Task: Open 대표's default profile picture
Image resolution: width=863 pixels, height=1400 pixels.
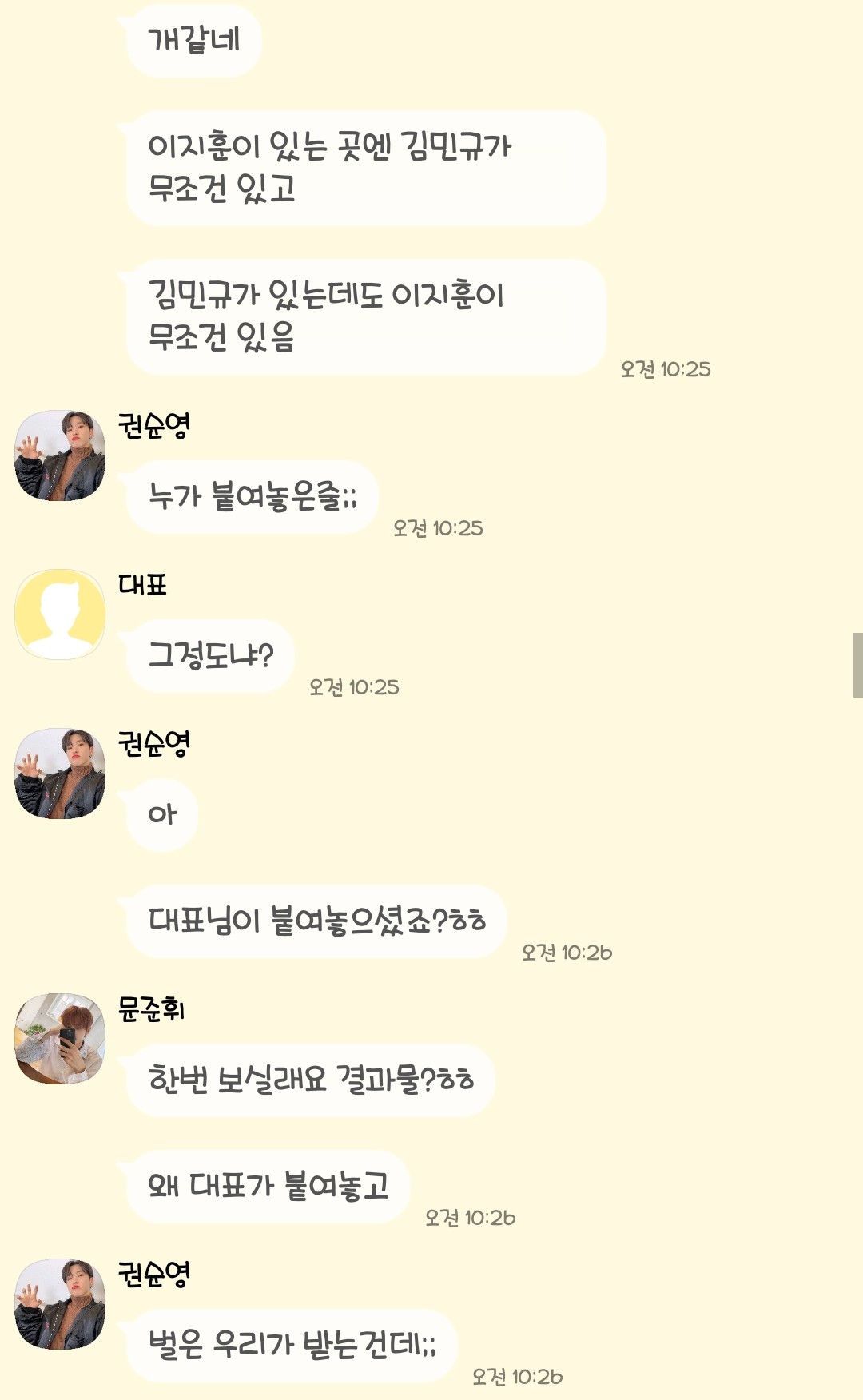Action: [x=60, y=614]
